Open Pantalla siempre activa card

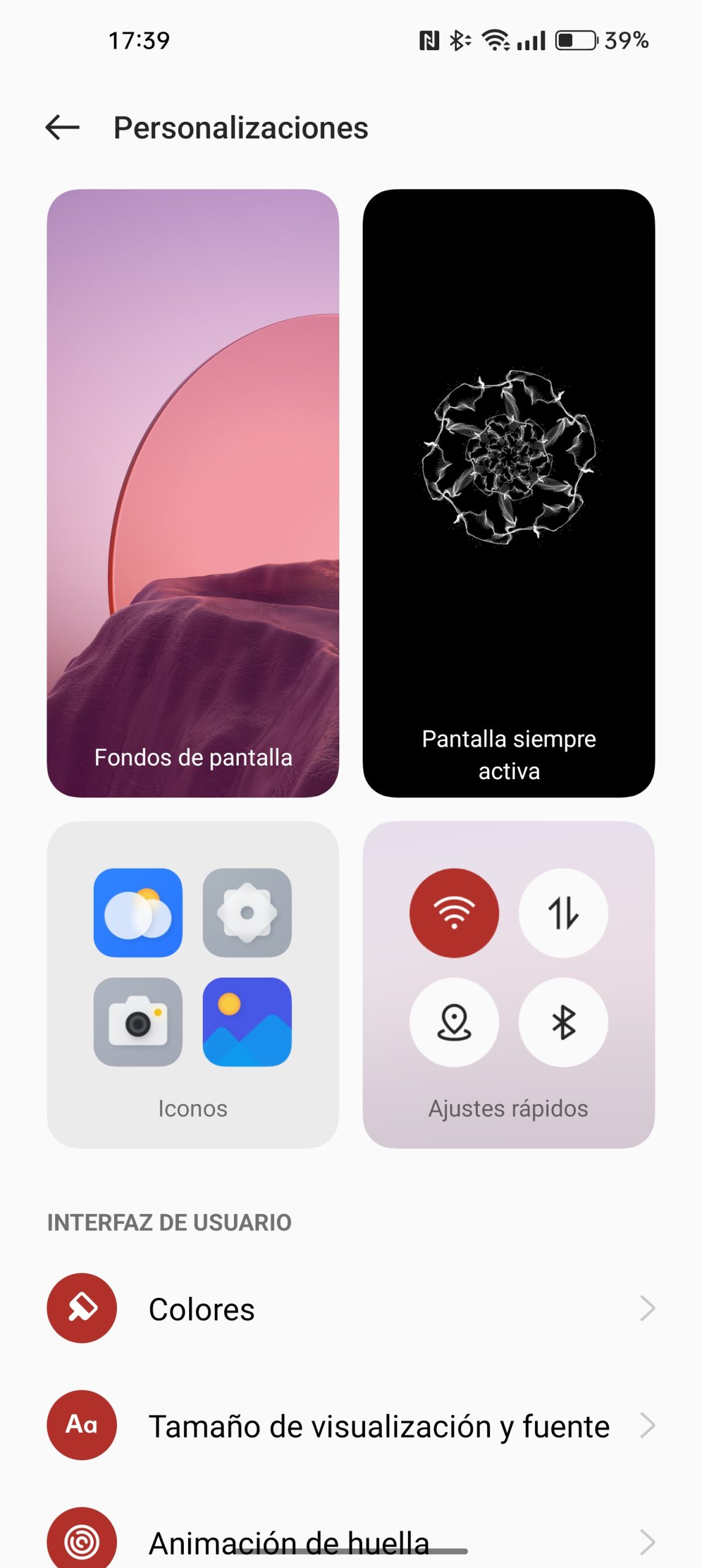(508, 492)
